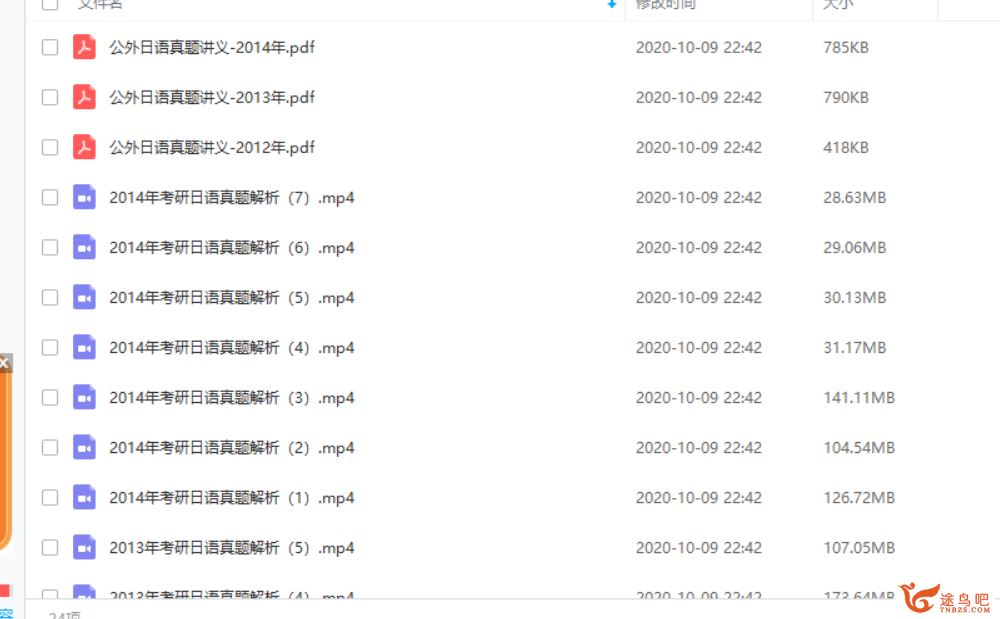
Task: Open 2014年考研日语真题解析（3）.mp4
Action: (231, 397)
